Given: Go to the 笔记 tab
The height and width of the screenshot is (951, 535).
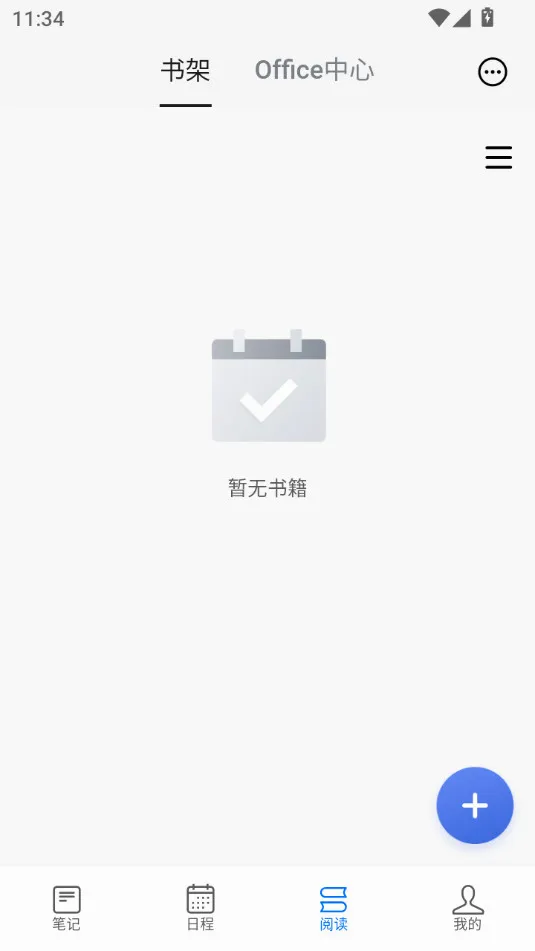Looking at the screenshot, I should pos(67,908).
